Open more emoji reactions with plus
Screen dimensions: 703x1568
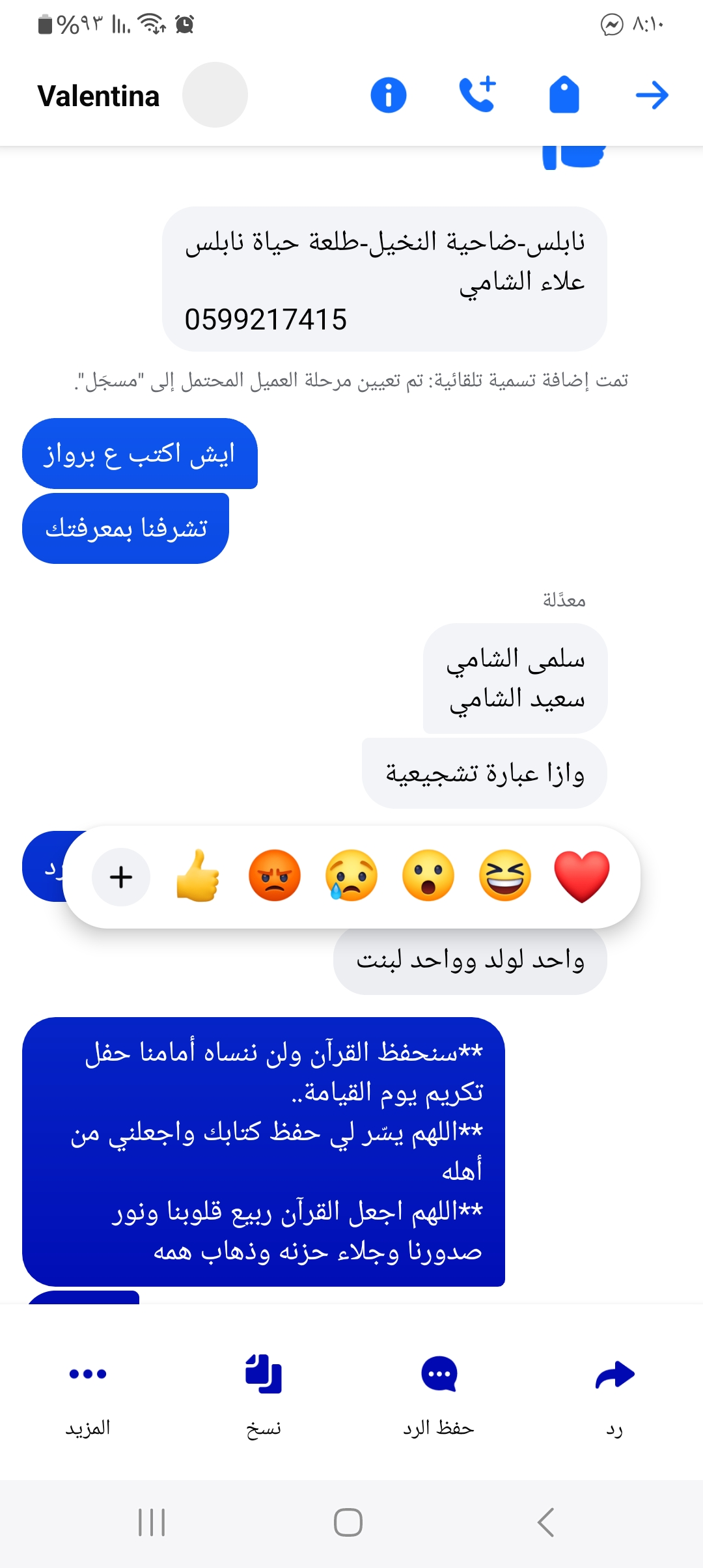(x=121, y=877)
